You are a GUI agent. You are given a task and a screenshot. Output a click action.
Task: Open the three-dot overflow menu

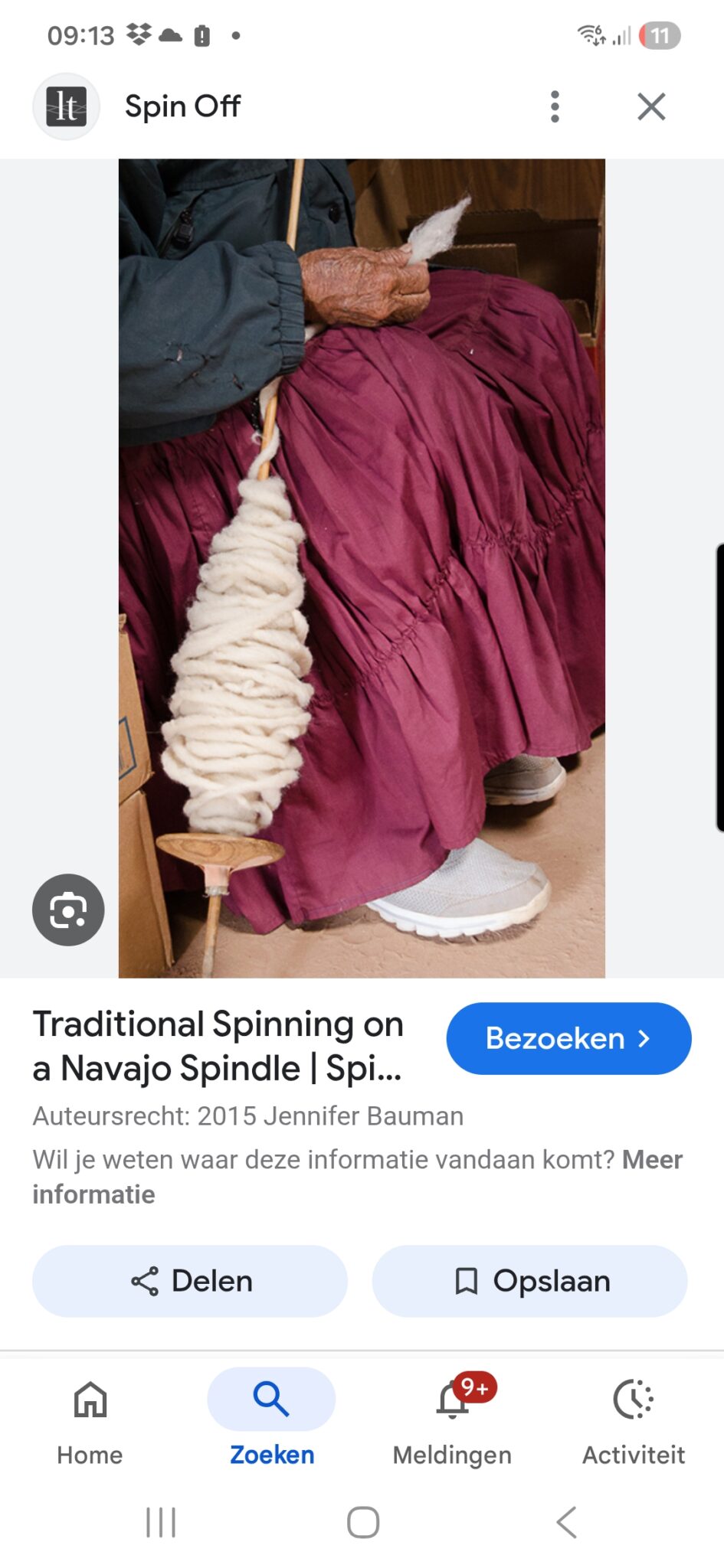(x=555, y=106)
